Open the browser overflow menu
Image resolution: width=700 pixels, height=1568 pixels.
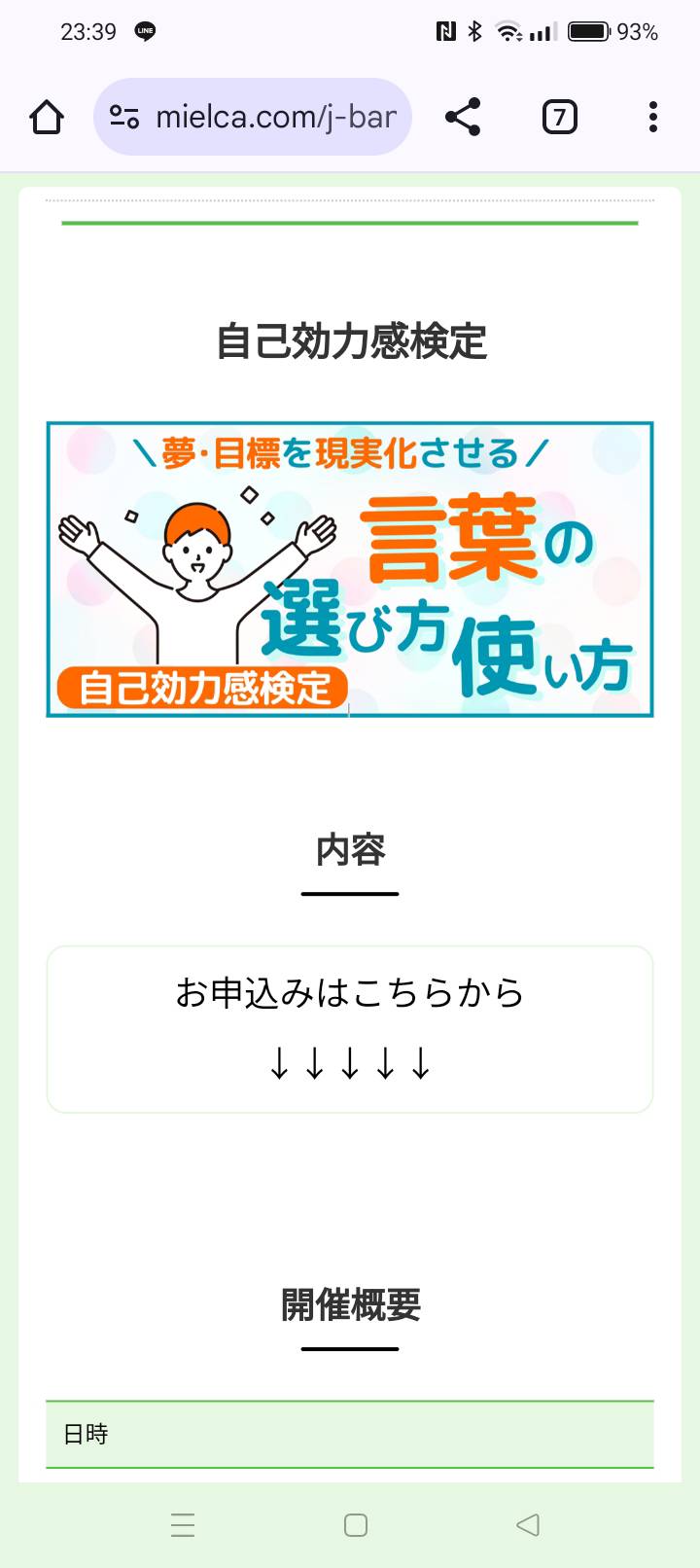653,117
